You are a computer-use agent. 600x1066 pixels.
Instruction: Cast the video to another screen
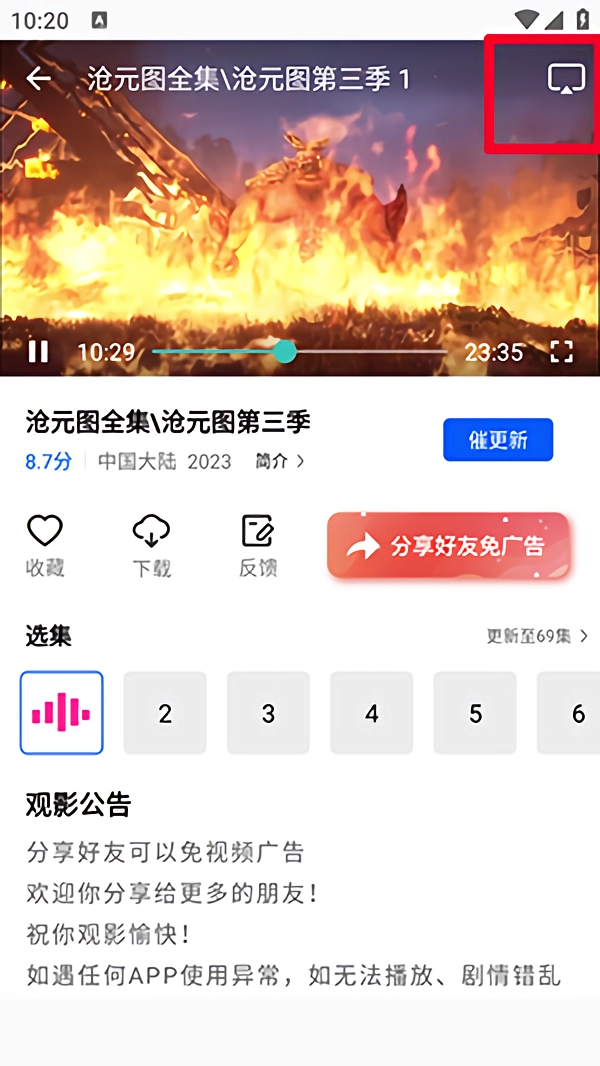[566, 79]
